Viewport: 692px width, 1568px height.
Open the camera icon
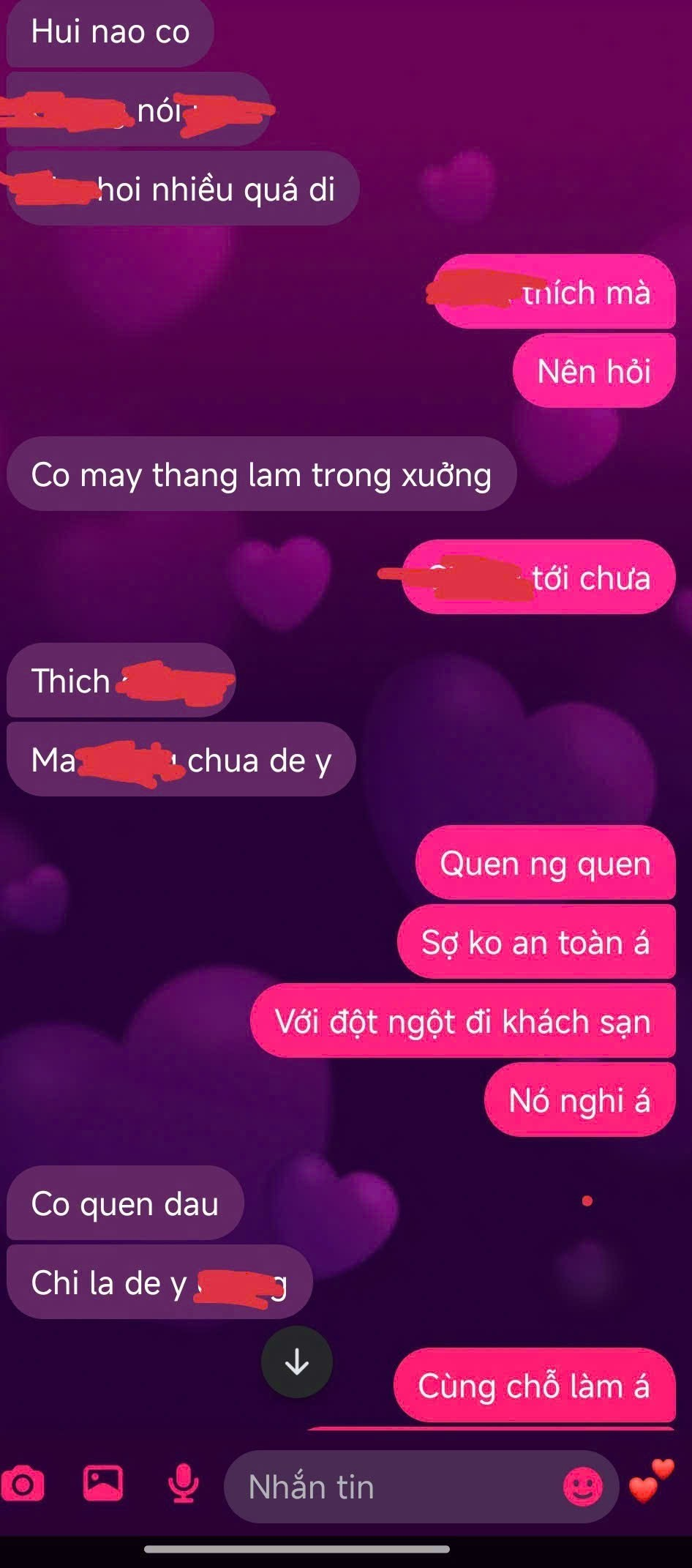point(23,1485)
